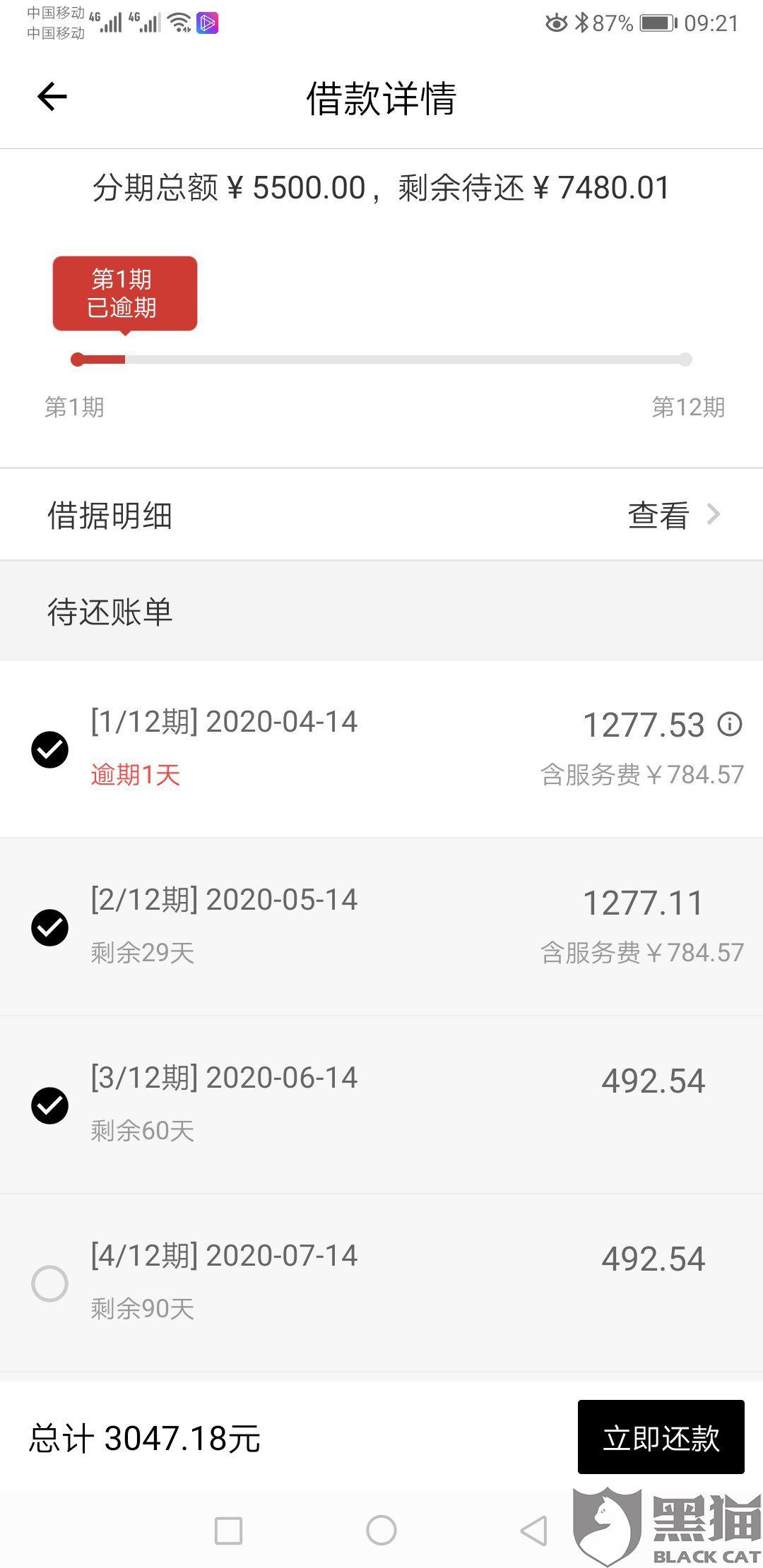
Task: Show info for the 1277.53 amount
Action: 730,724
